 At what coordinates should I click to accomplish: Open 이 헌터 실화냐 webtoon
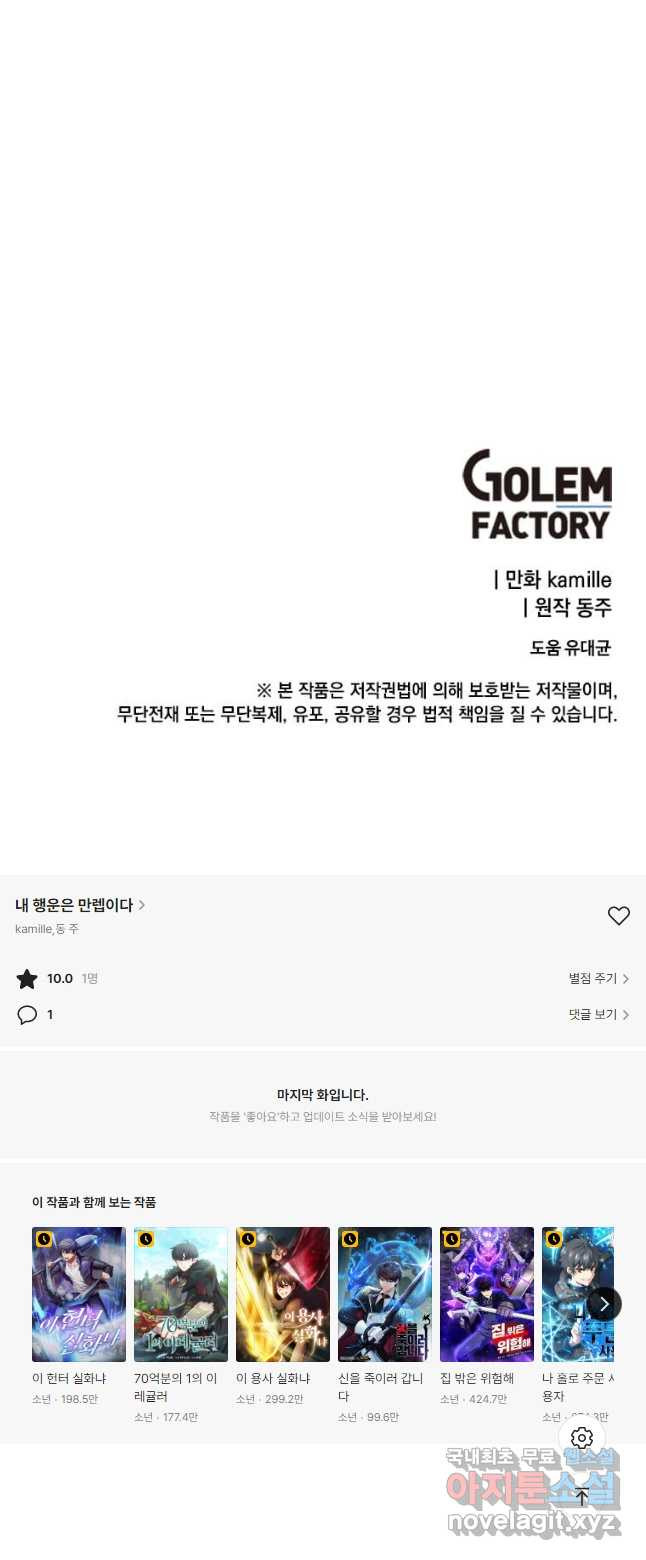79,1294
